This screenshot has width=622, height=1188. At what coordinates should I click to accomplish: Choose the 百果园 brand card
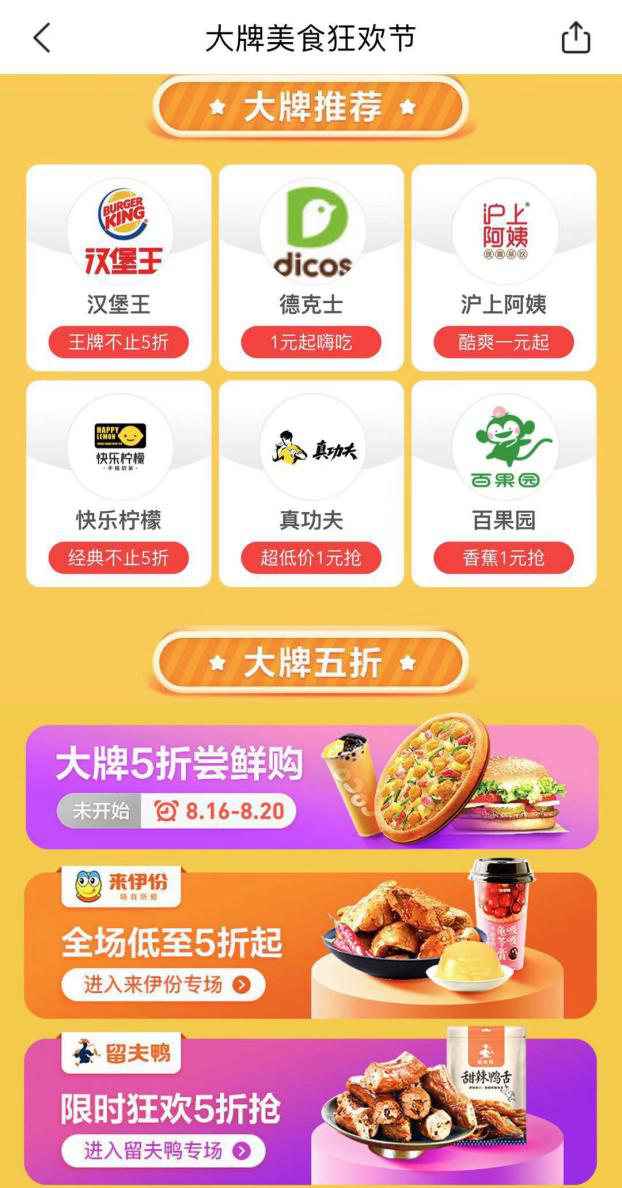point(504,484)
